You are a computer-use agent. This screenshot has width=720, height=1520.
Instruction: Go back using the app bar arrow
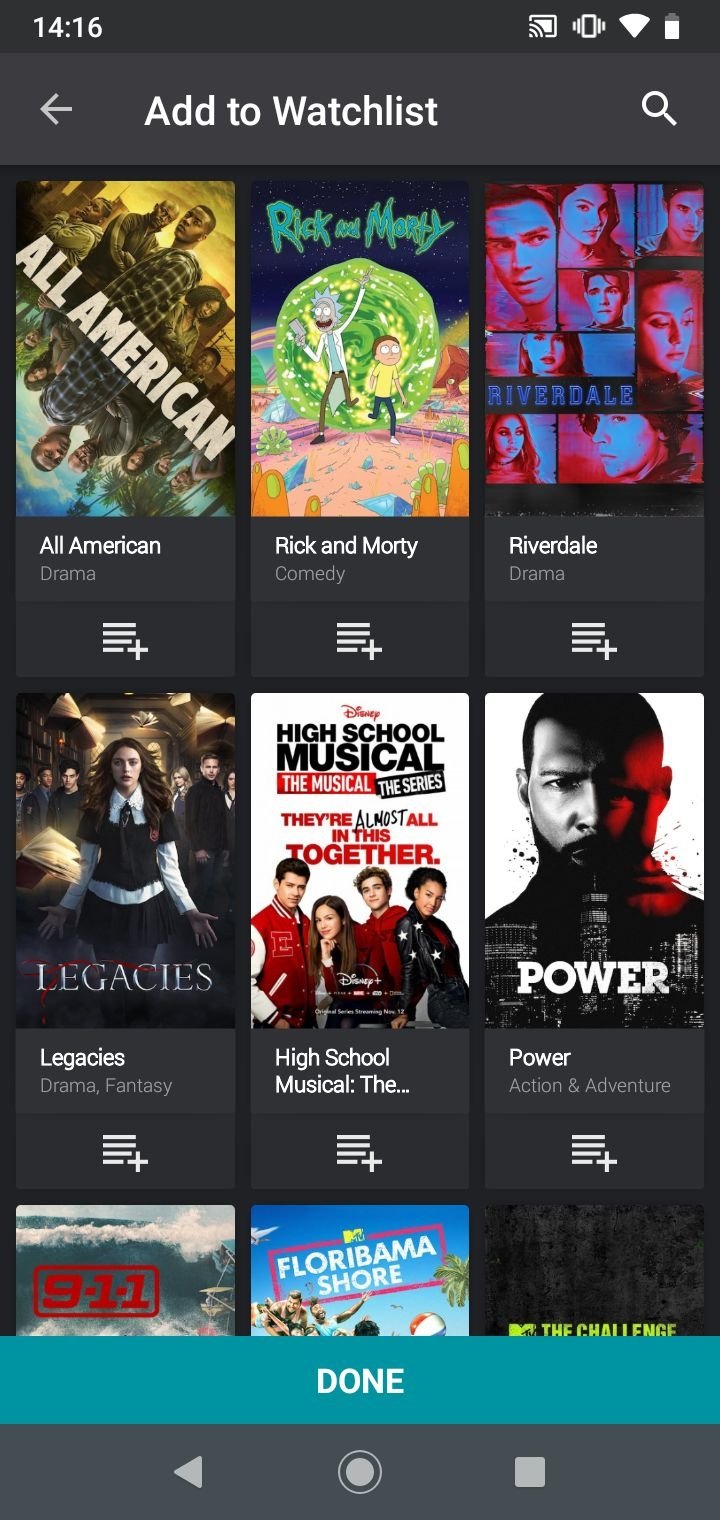[56, 110]
